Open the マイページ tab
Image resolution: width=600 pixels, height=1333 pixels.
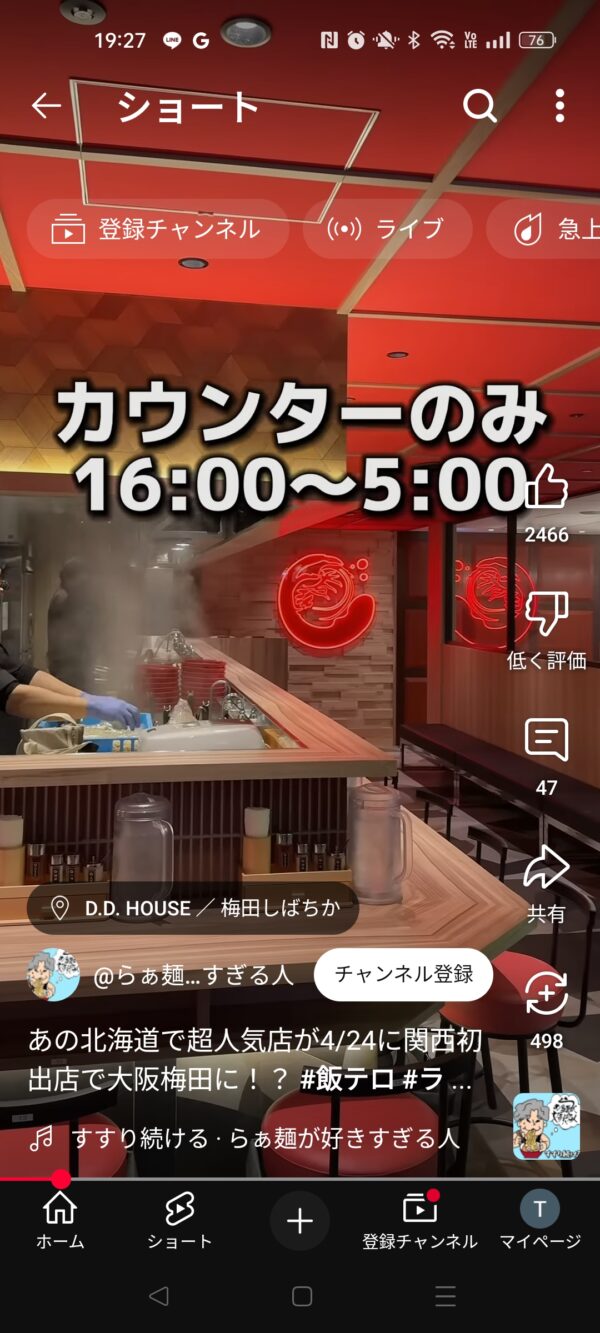(540, 1220)
